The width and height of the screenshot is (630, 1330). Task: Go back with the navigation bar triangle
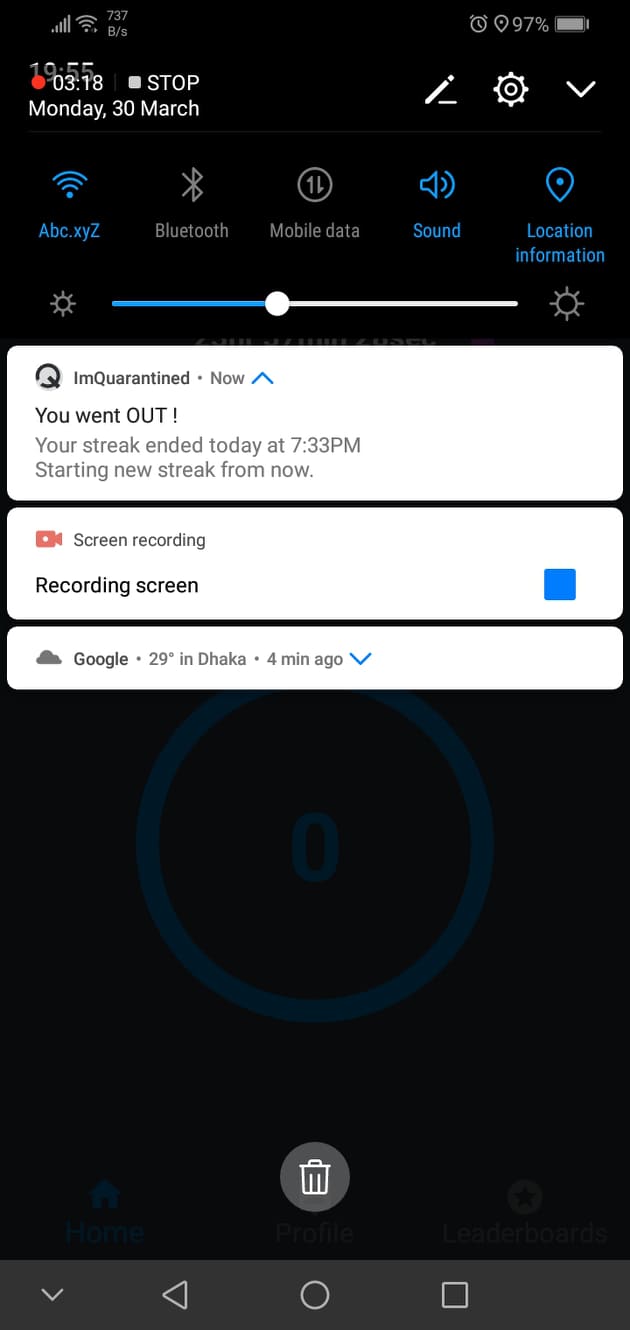point(175,1295)
